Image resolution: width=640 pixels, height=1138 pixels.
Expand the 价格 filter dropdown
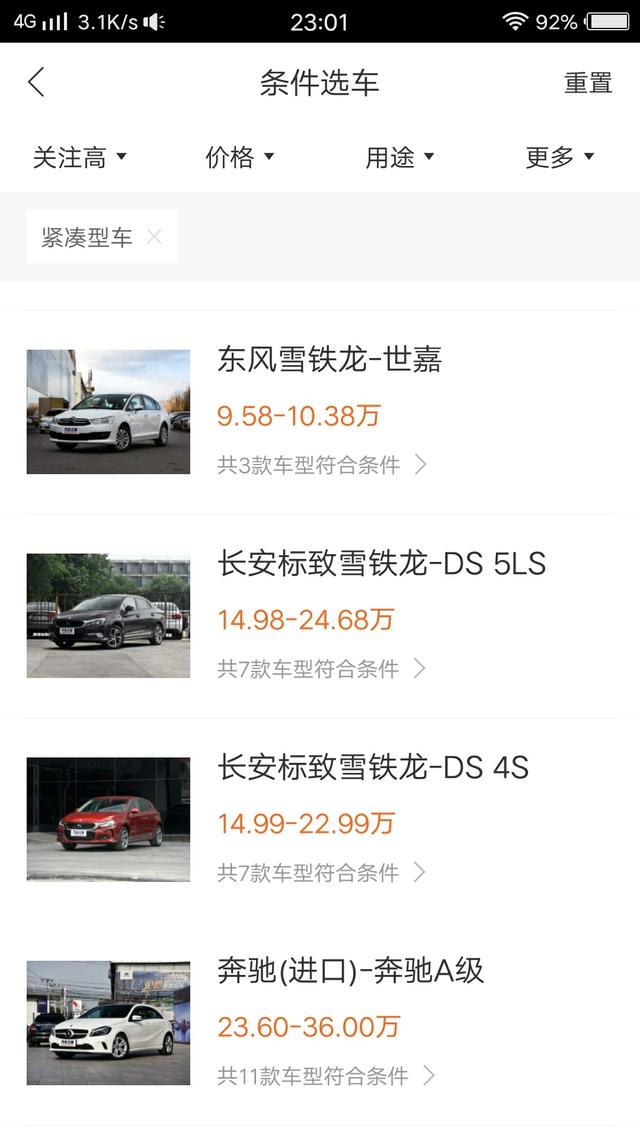tap(240, 157)
